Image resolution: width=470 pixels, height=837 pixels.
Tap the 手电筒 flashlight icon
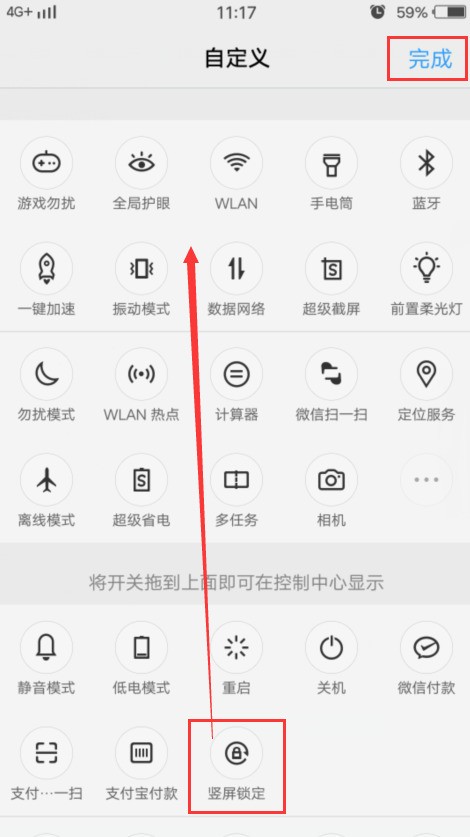click(x=331, y=163)
